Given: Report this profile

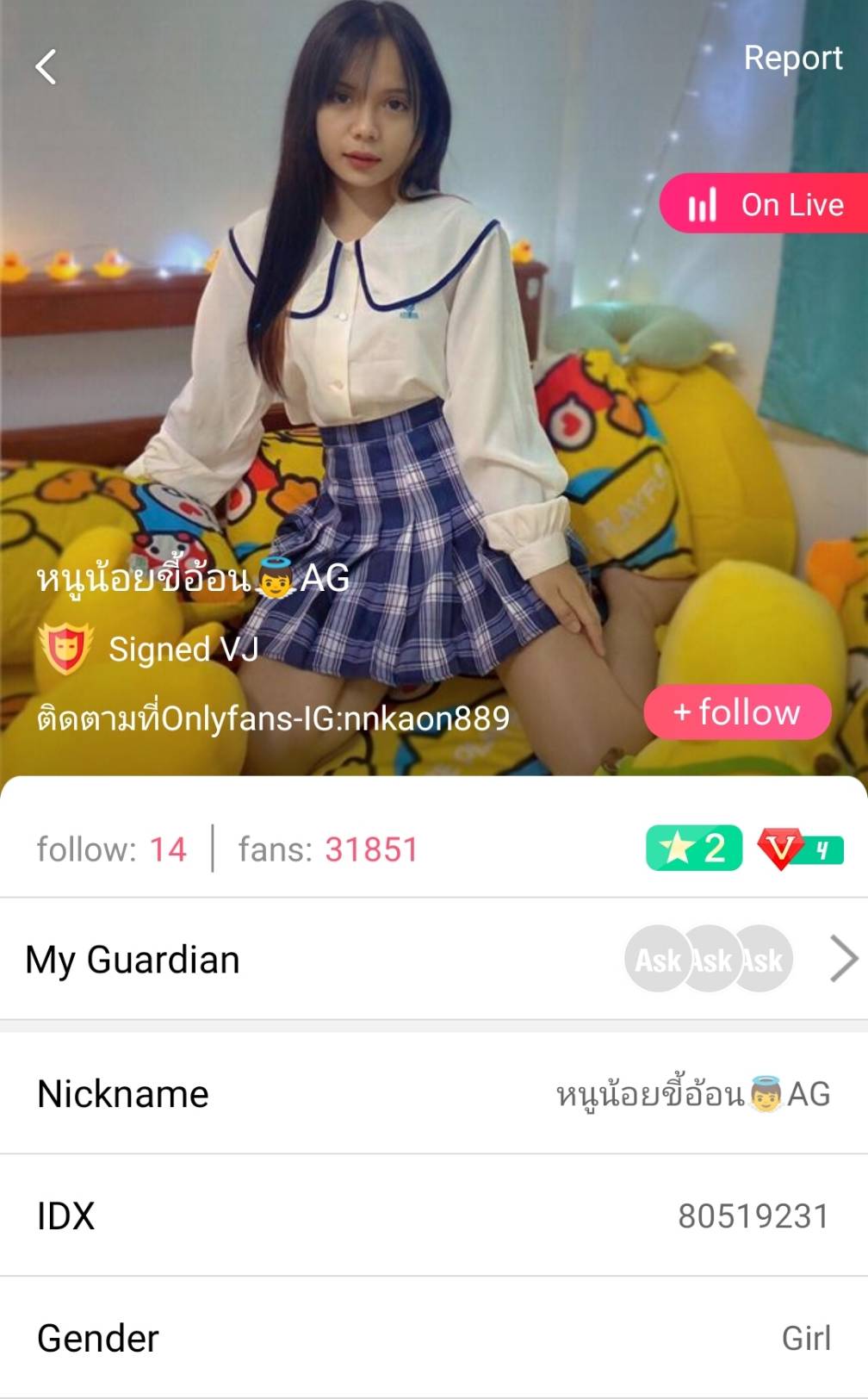Looking at the screenshot, I should [792, 58].
